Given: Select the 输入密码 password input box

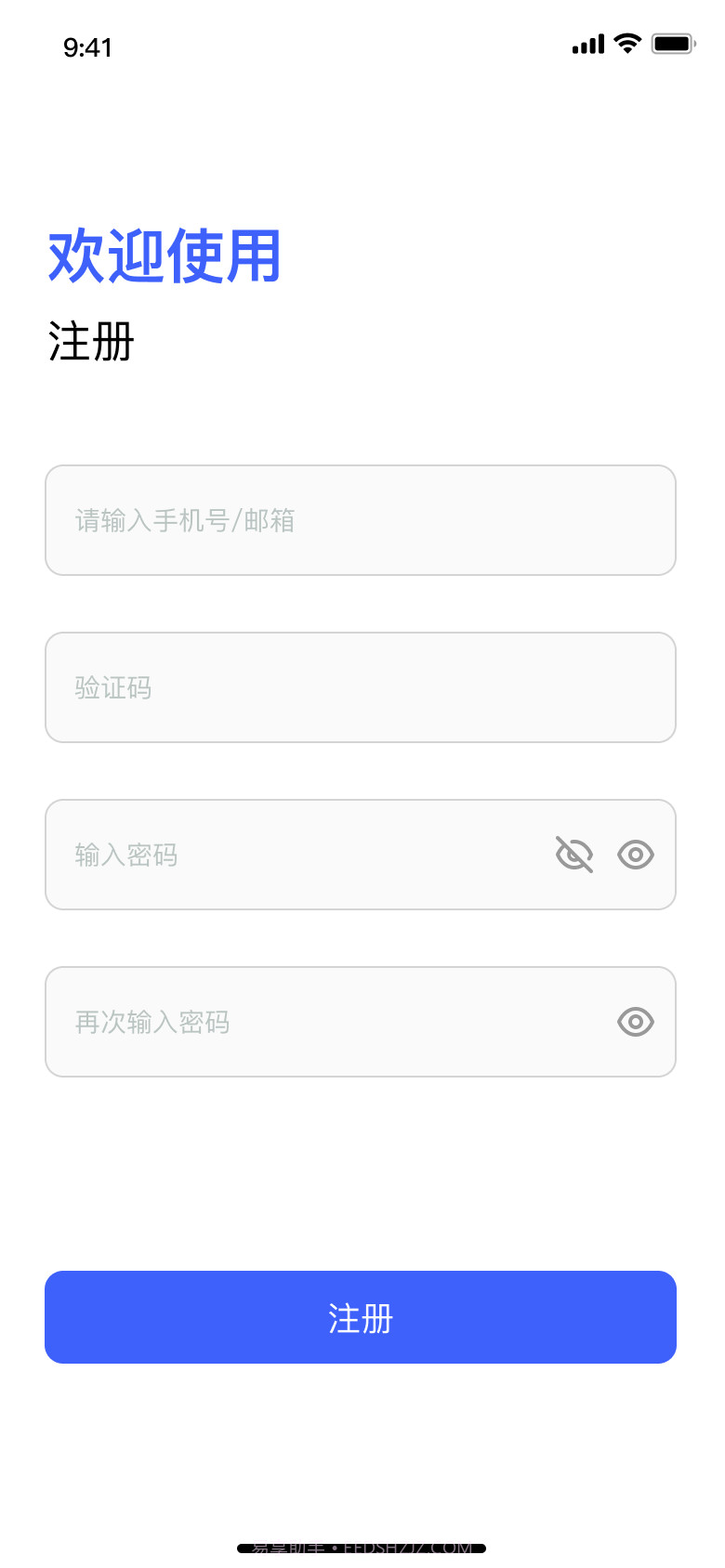Looking at the screenshot, I should pos(279,855).
